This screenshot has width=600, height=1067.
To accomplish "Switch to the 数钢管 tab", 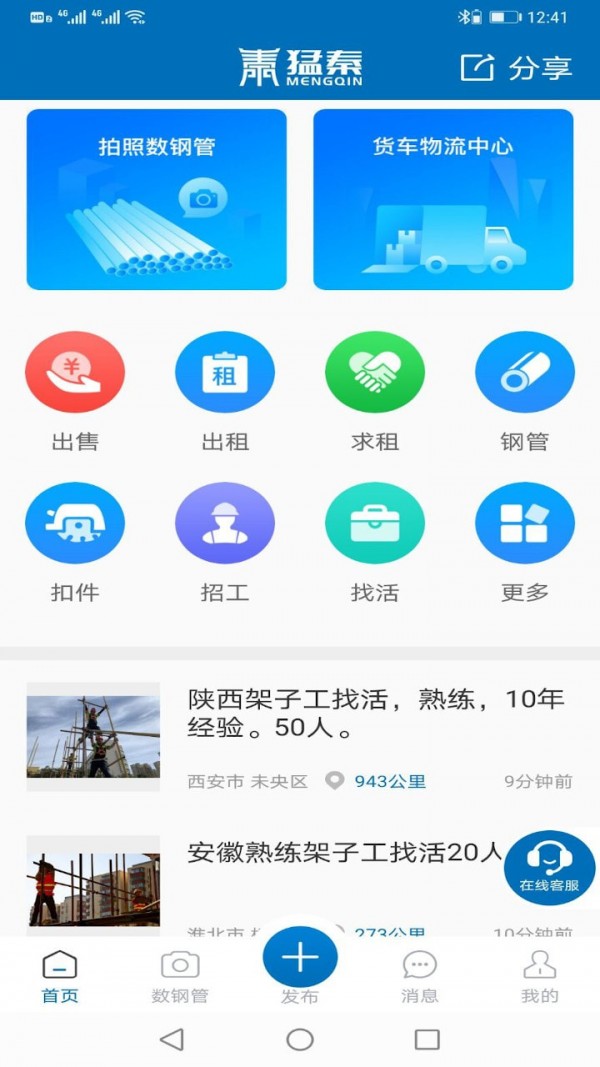I will 180,977.
